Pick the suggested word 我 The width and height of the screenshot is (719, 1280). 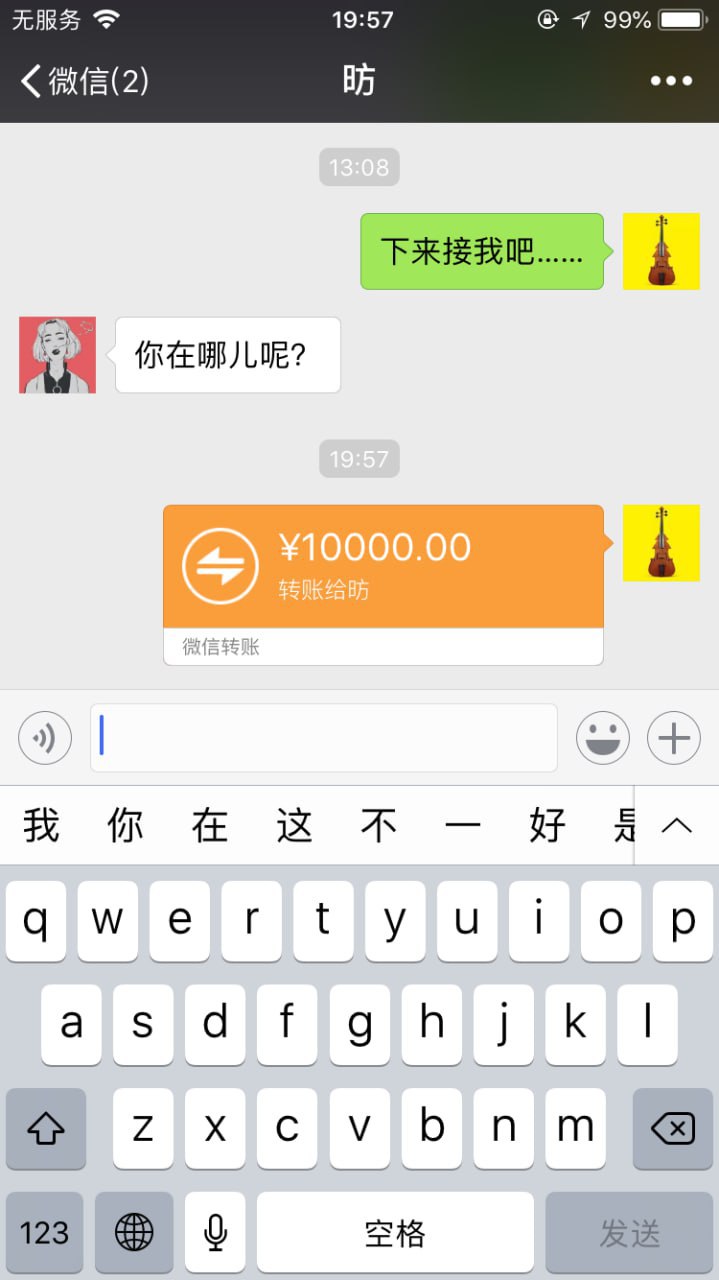(41, 826)
